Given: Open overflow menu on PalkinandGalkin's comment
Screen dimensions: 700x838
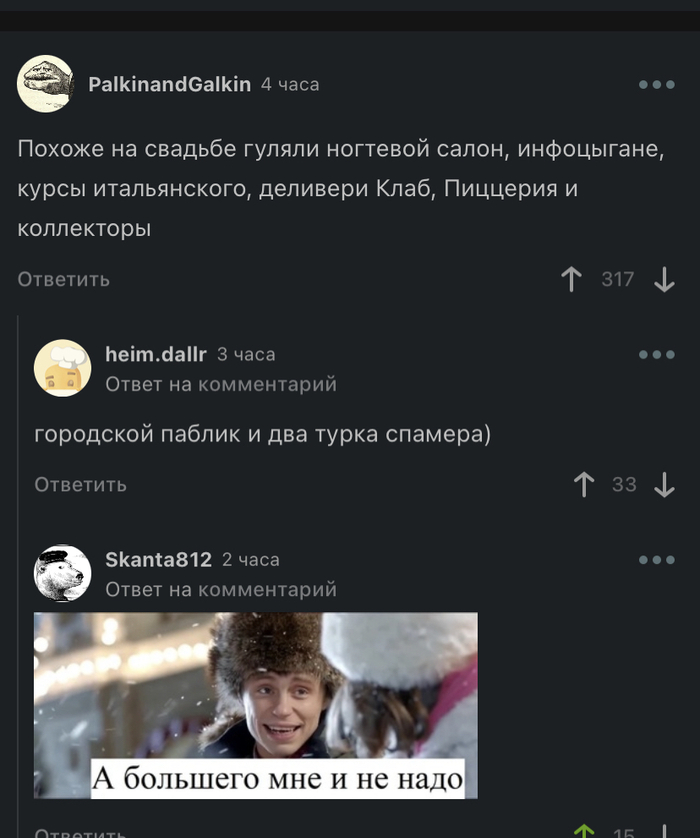Looking at the screenshot, I should click(657, 85).
